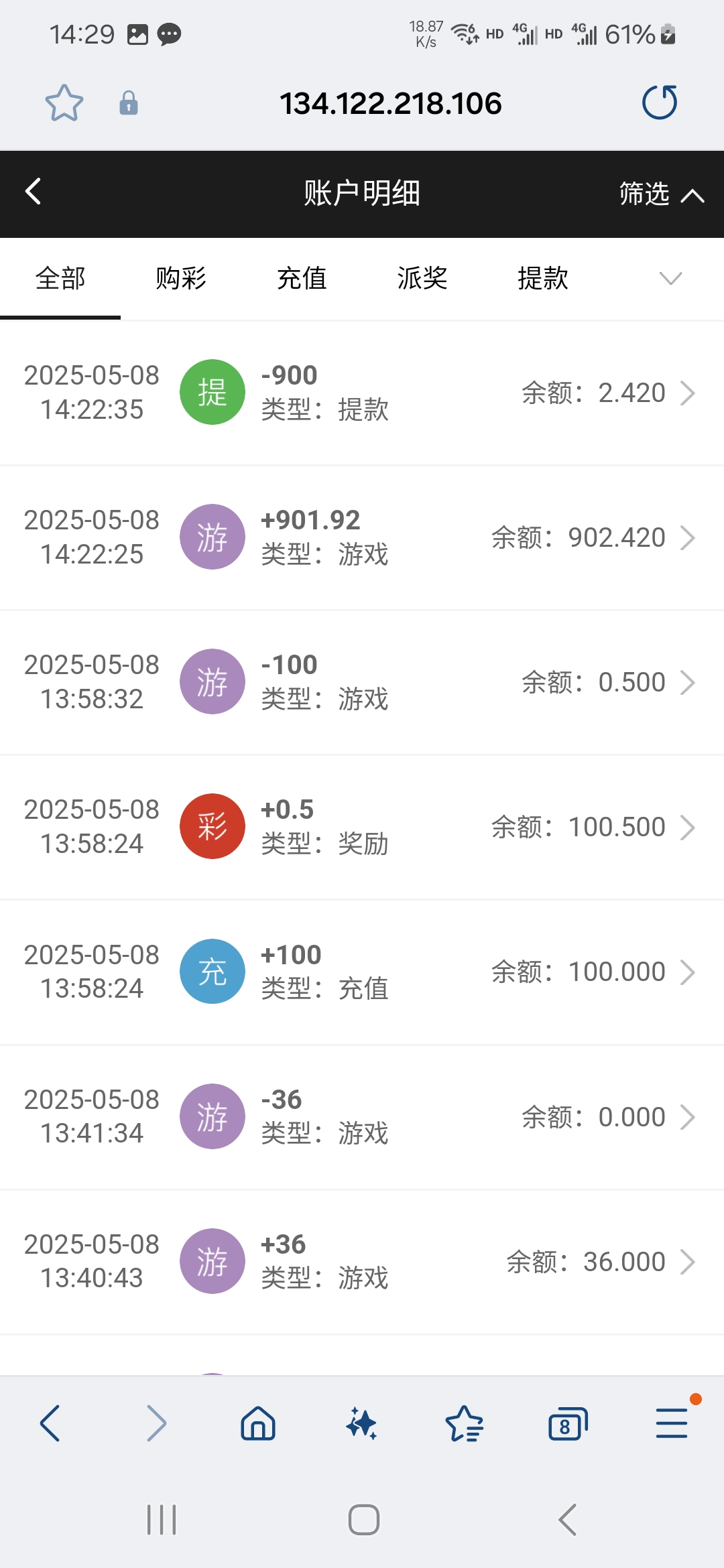Tap the bookmark star icon next to URL
Viewport: 724px width, 1568px height.
[x=64, y=103]
